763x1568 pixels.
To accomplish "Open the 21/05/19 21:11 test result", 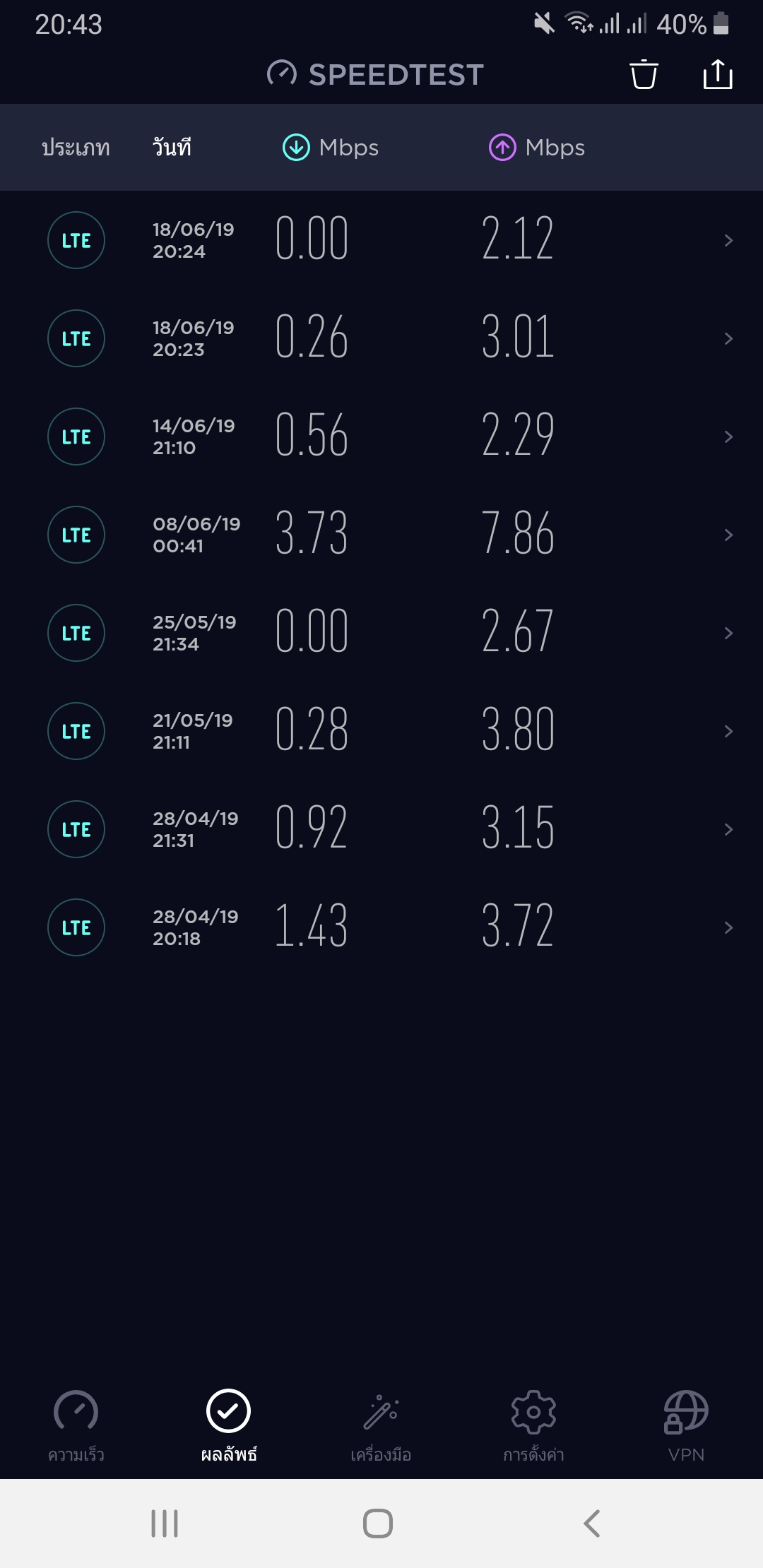I will [381, 731].
